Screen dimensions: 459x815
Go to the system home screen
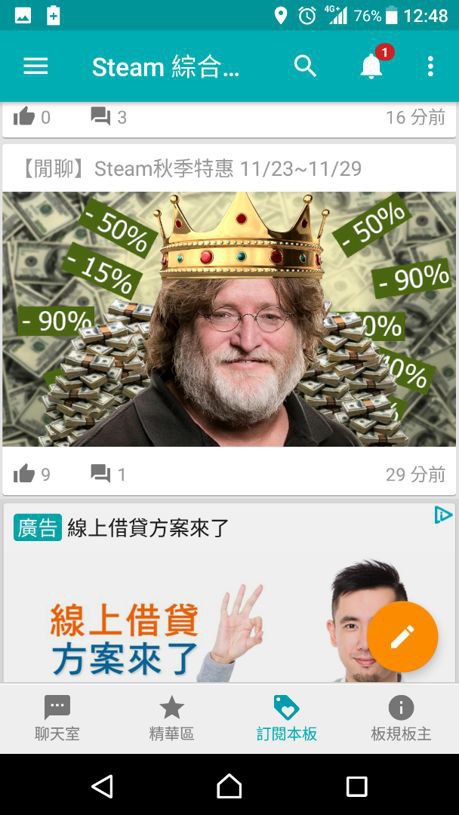229,786
